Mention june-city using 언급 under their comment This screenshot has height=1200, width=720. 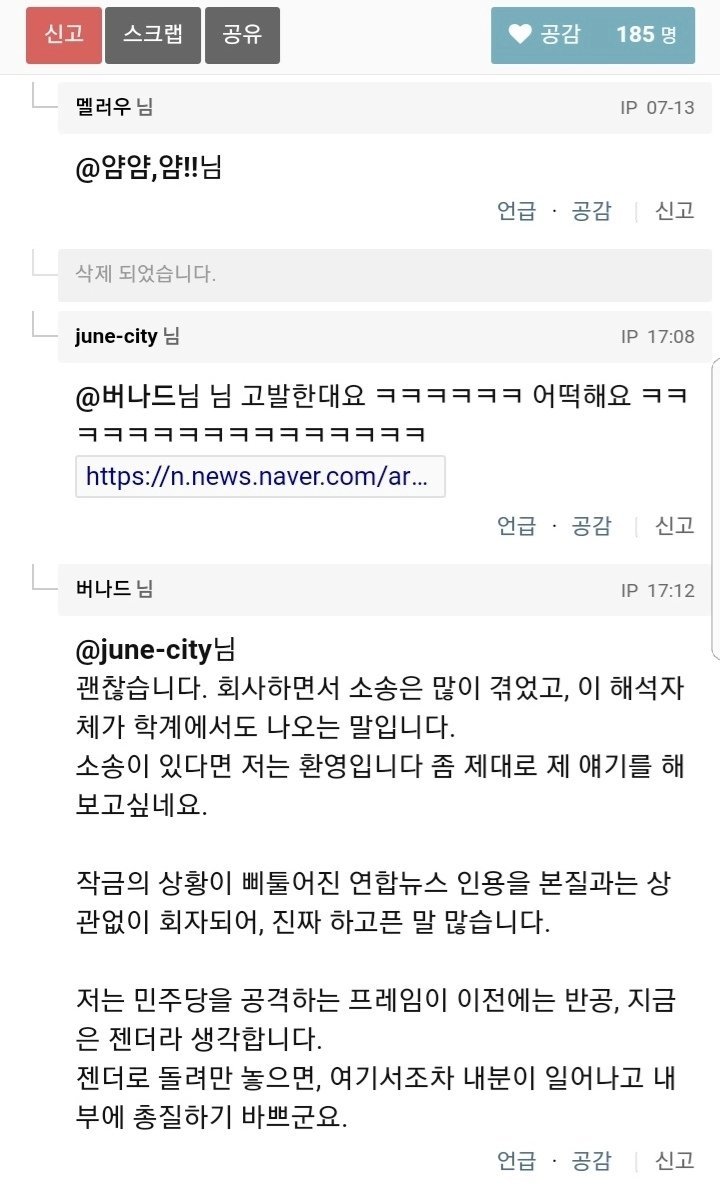(x=516, y=526)
